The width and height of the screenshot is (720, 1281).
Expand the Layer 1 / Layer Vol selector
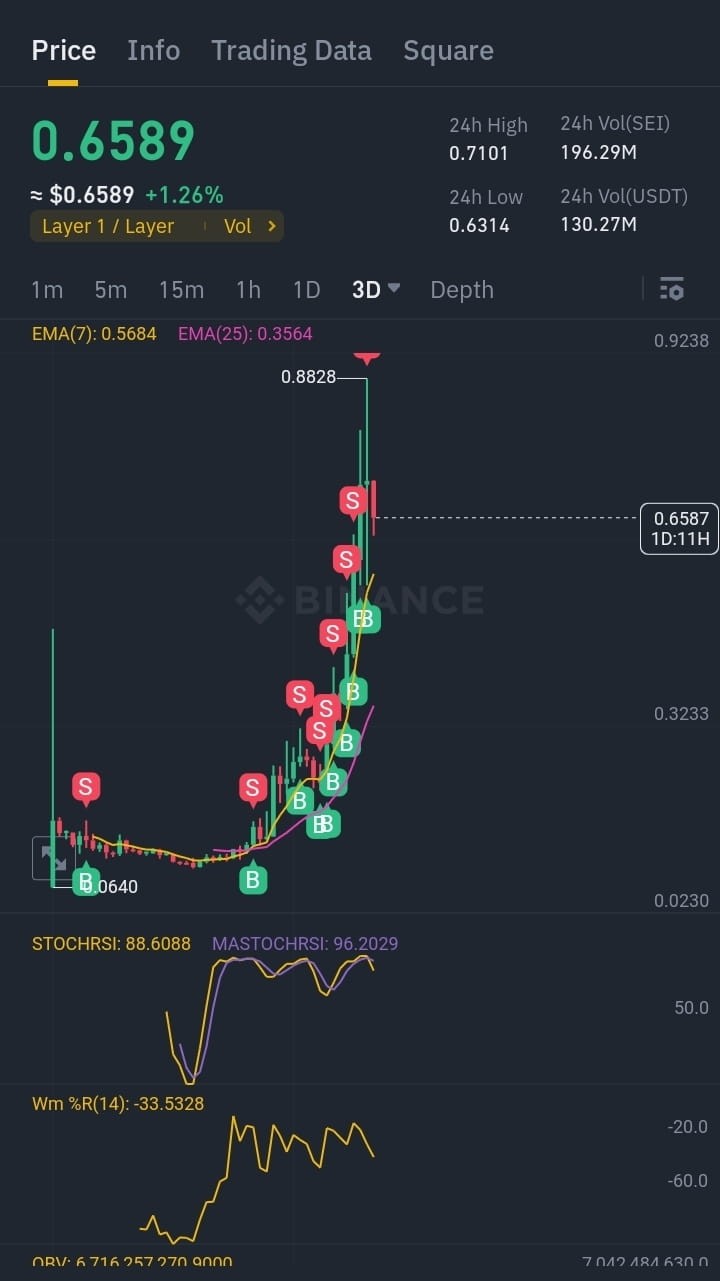click(157, 226)
